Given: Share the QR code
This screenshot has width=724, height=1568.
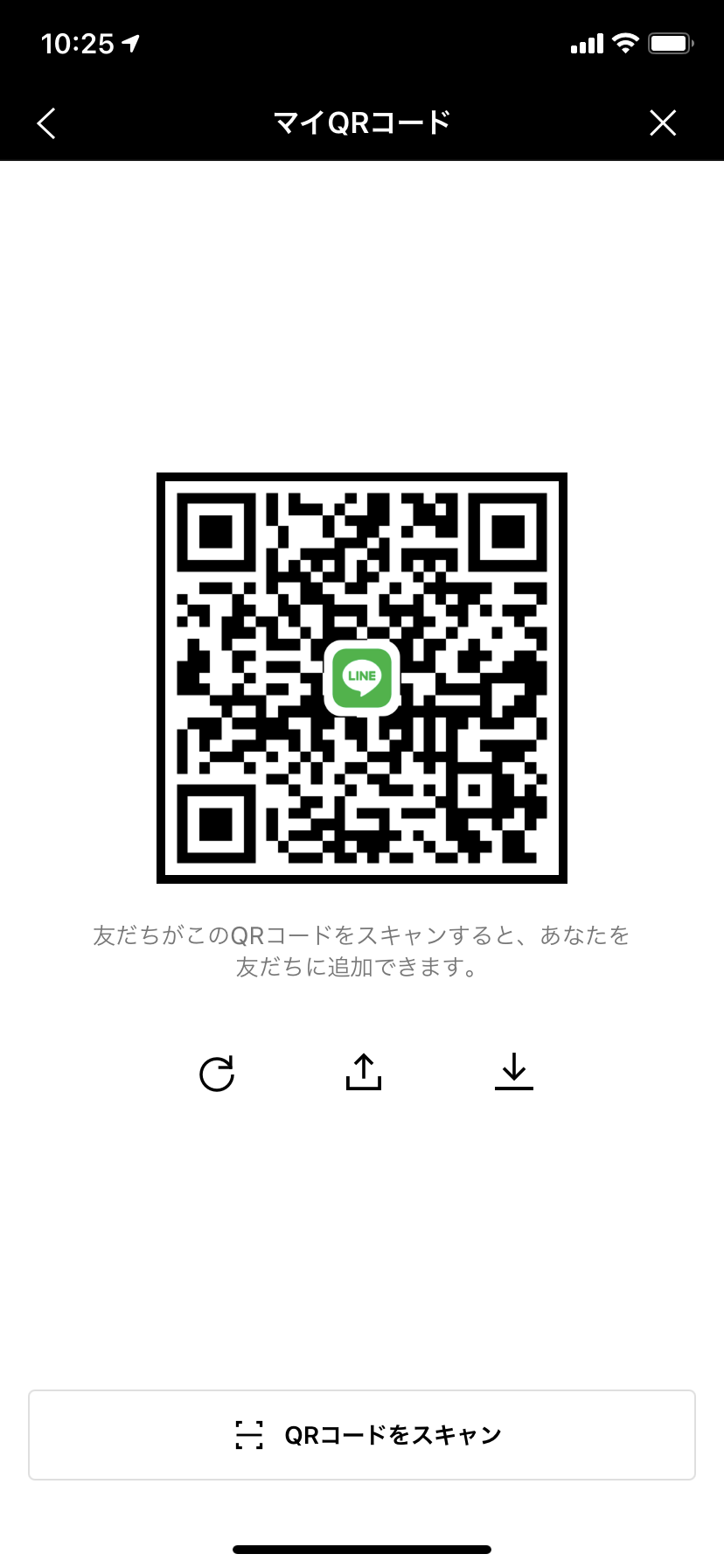Looking at the screenshot, I should 363,1072.
